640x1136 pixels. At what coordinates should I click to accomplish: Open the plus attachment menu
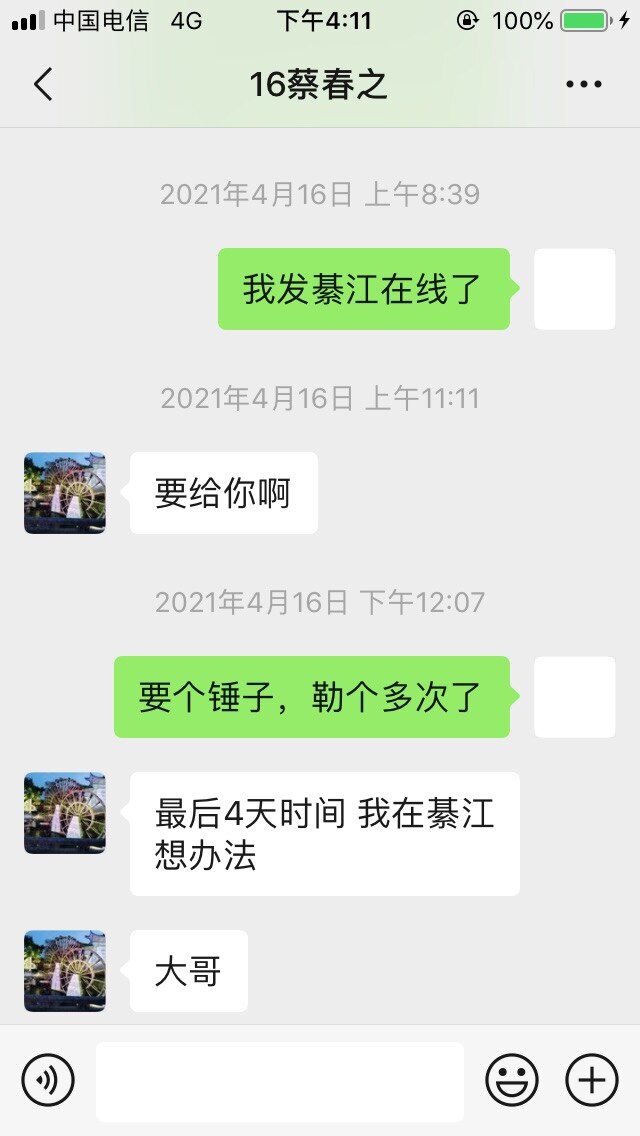[592, 1080]
